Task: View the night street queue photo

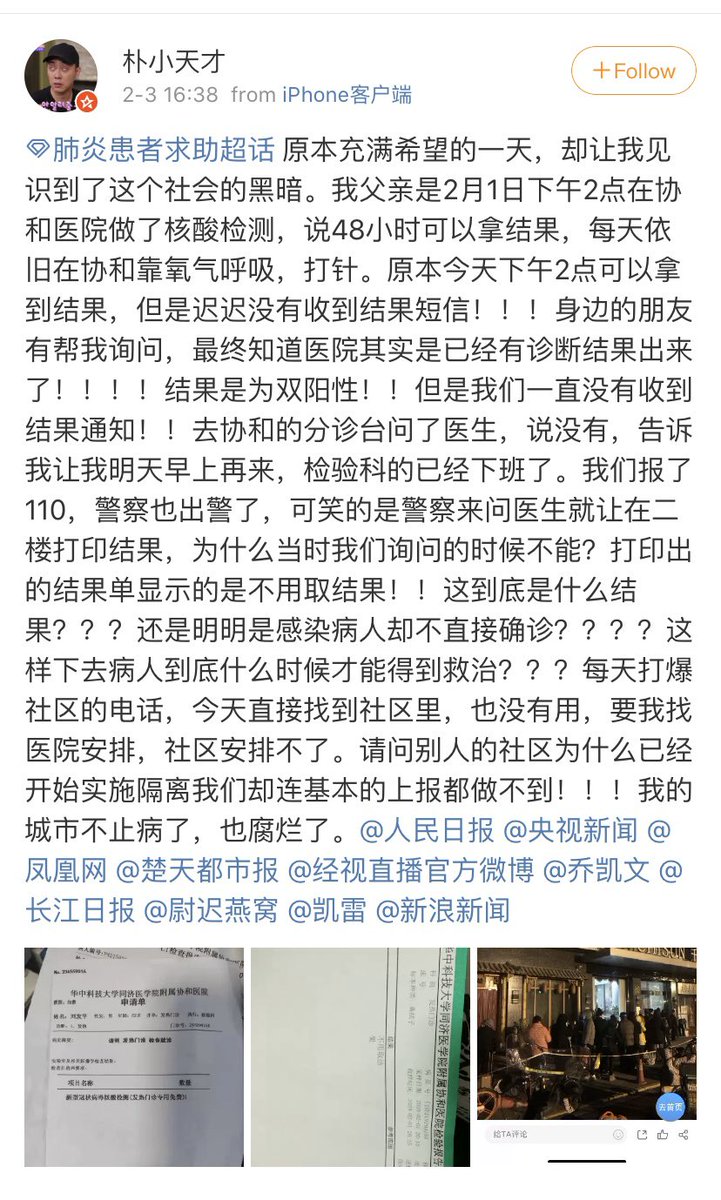Action: point(585,1040)
